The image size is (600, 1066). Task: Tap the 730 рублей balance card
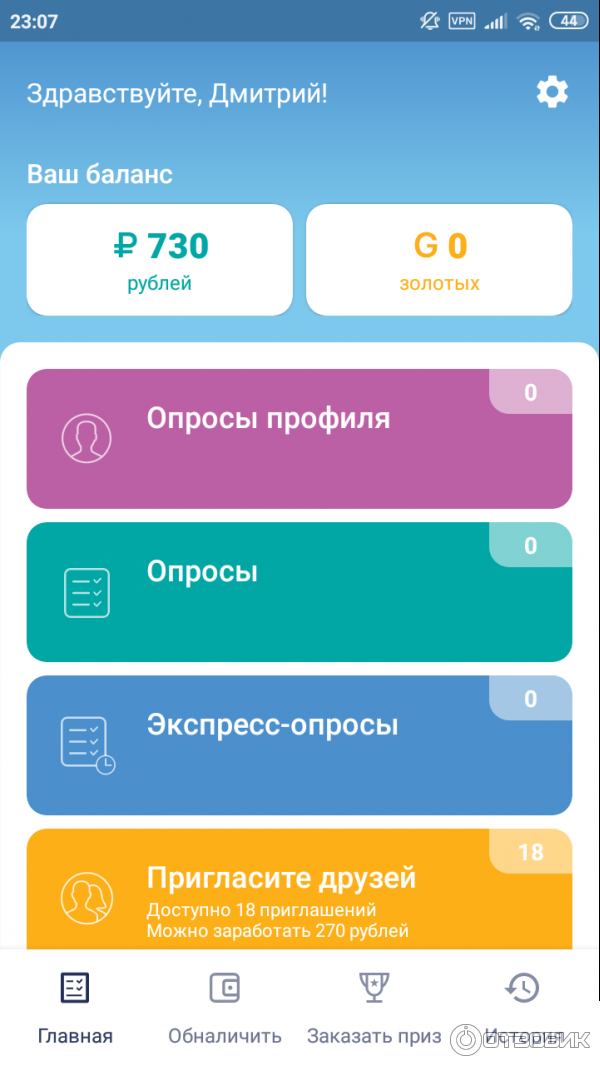(160, 260)
